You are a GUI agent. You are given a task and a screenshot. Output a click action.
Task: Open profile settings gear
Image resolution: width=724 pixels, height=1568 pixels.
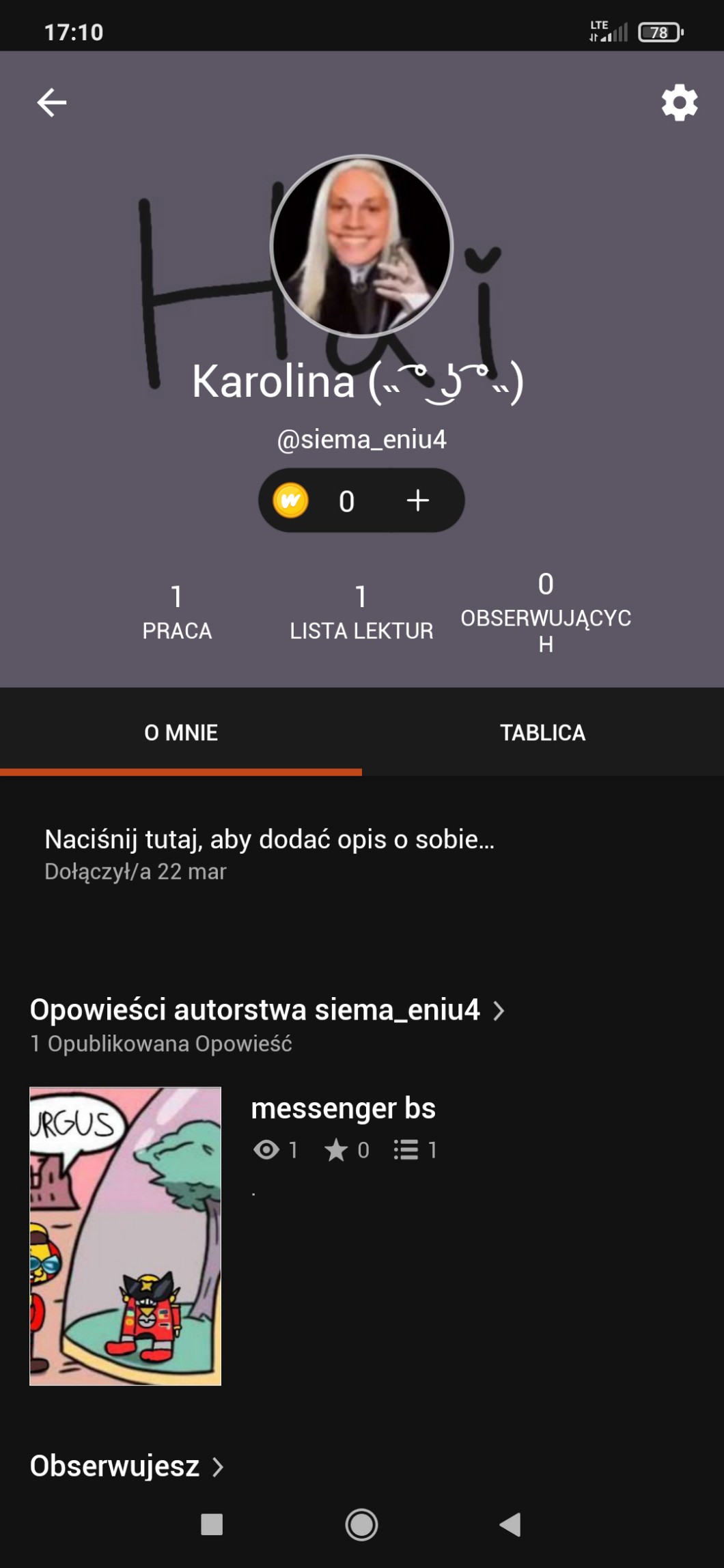[679, 103]
